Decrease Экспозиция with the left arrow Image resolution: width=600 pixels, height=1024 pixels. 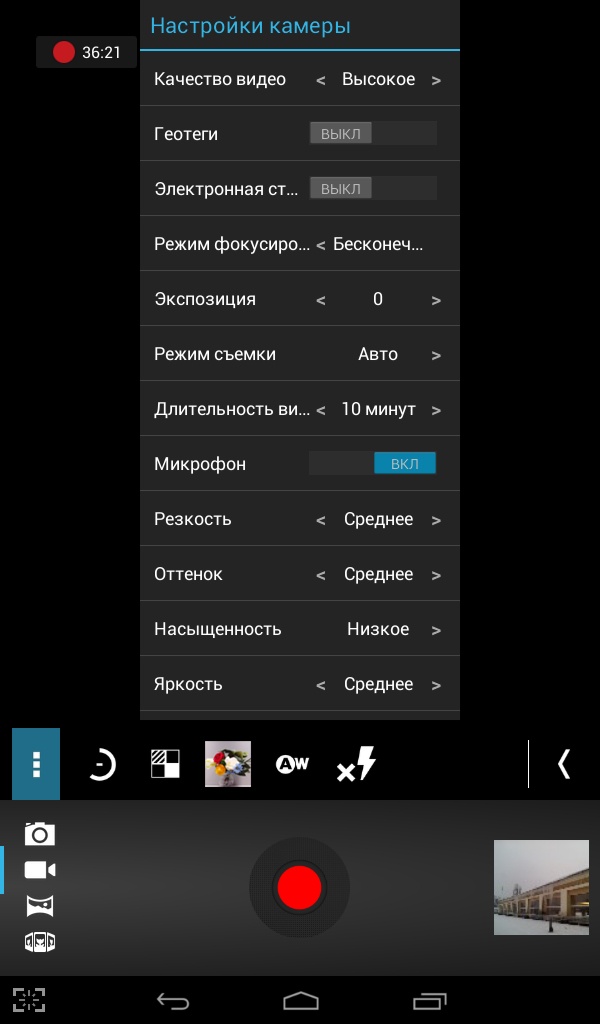coord(321,300)
